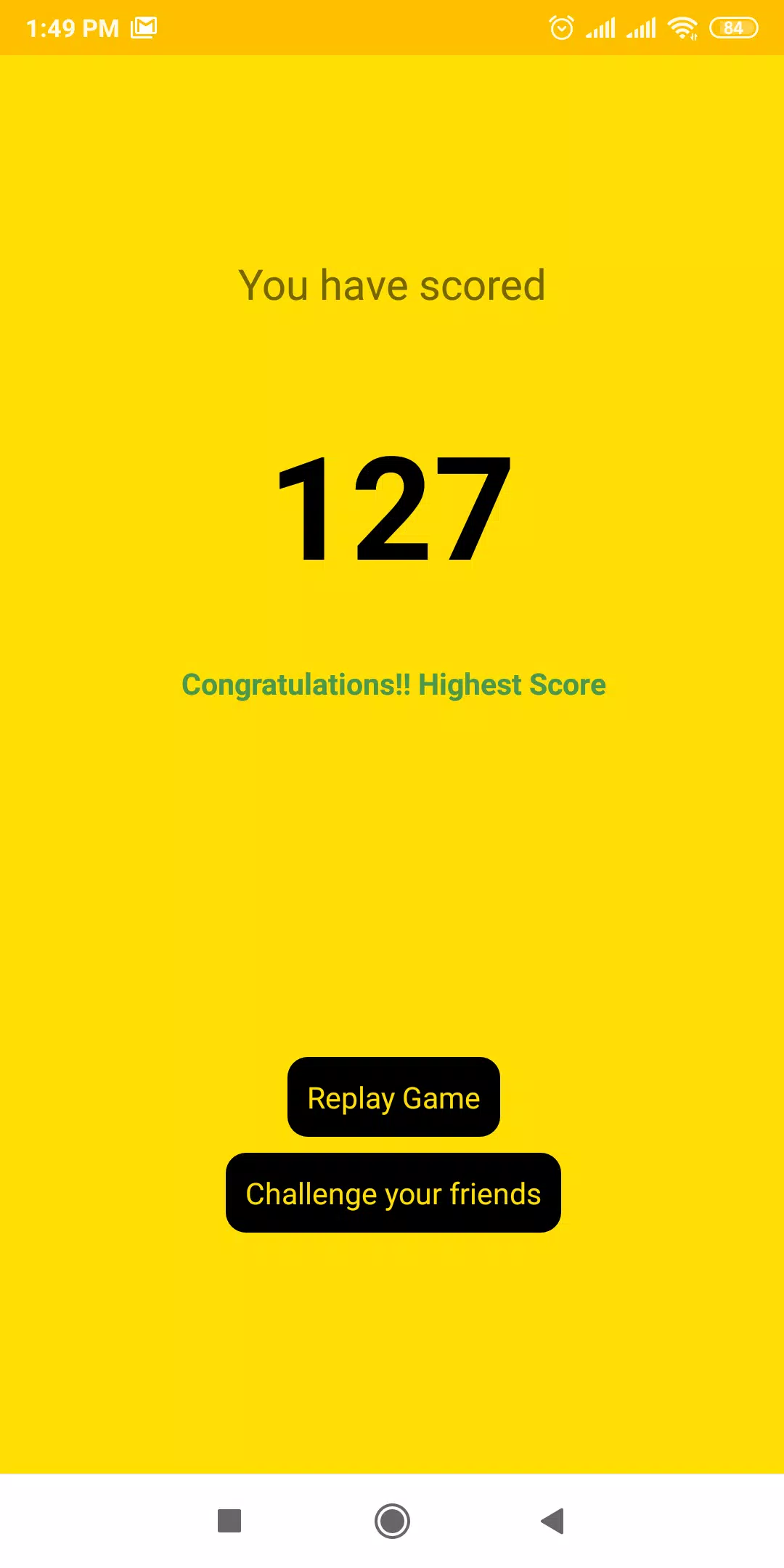The height and width of the screenshot is (1568, 784).
Task: Challenge your friends to beat your score
Action: pos(393,1193)
